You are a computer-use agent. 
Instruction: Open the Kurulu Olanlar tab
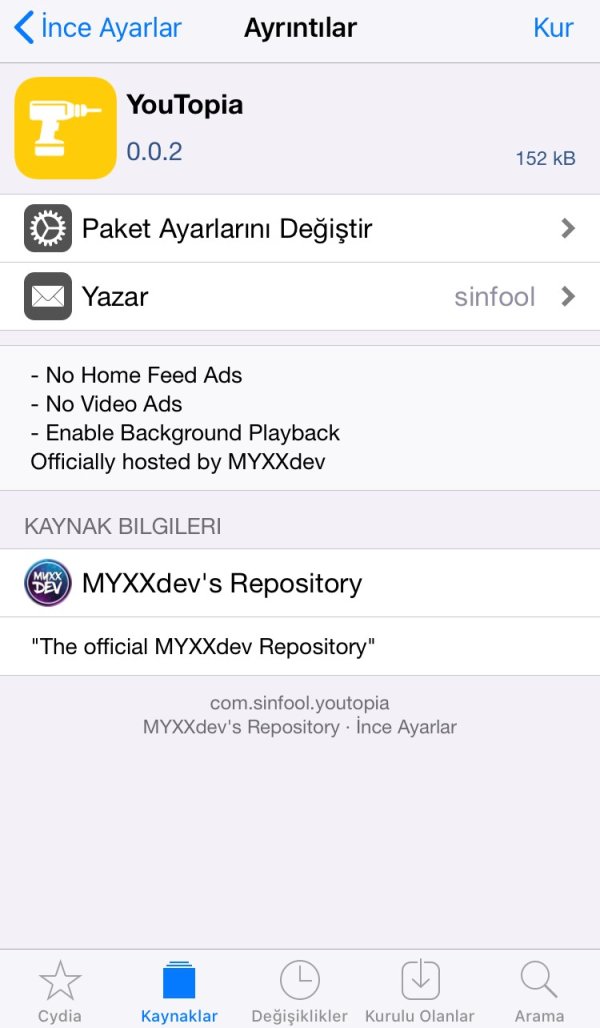[420, 990]
